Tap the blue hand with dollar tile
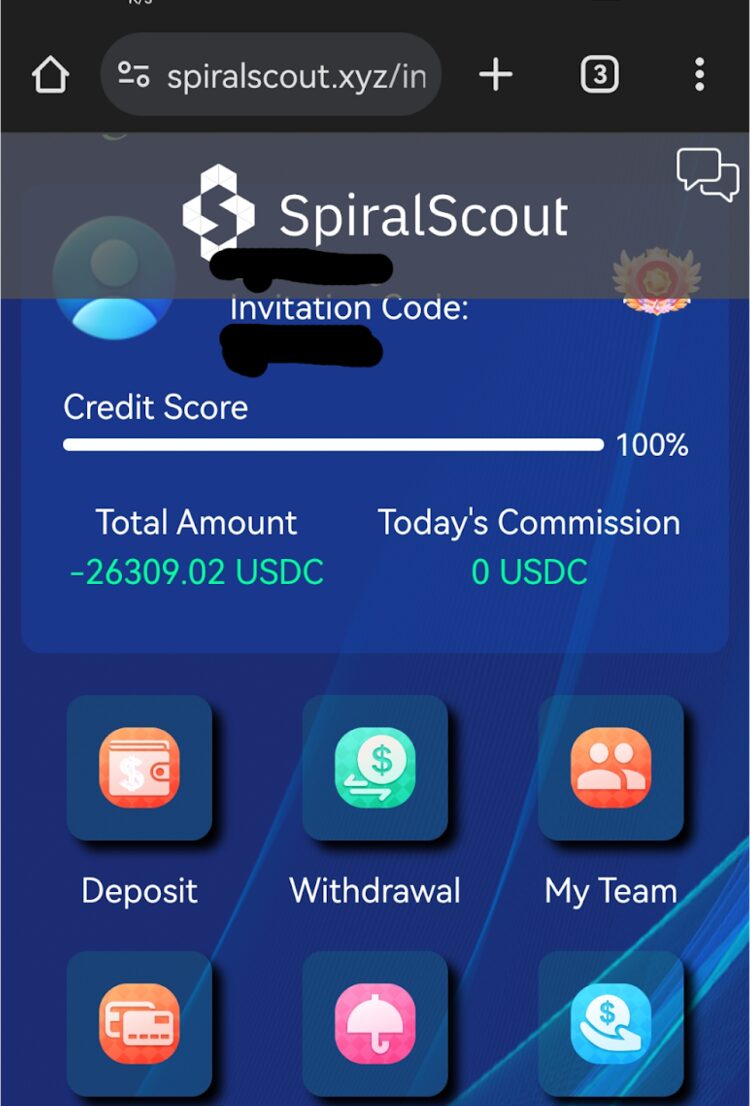 click(611, 1022)
